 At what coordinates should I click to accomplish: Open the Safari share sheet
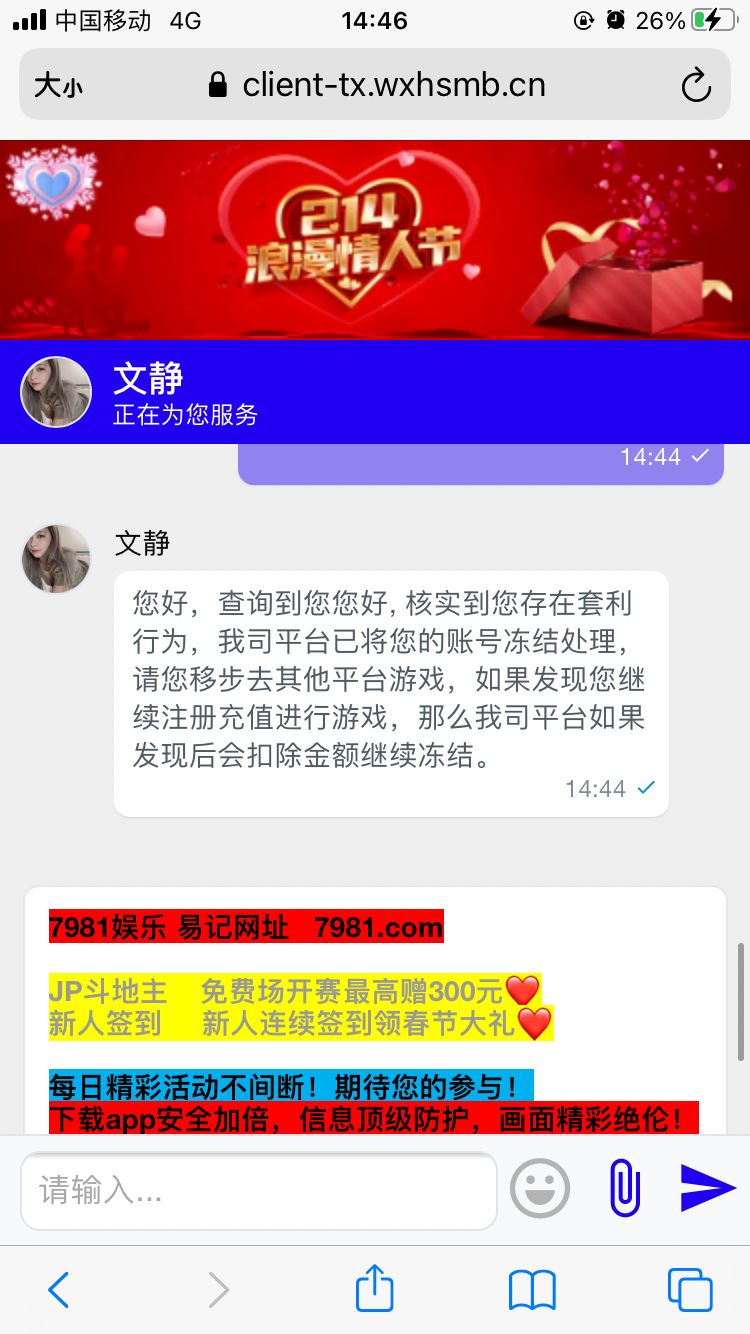point(375,1289)
